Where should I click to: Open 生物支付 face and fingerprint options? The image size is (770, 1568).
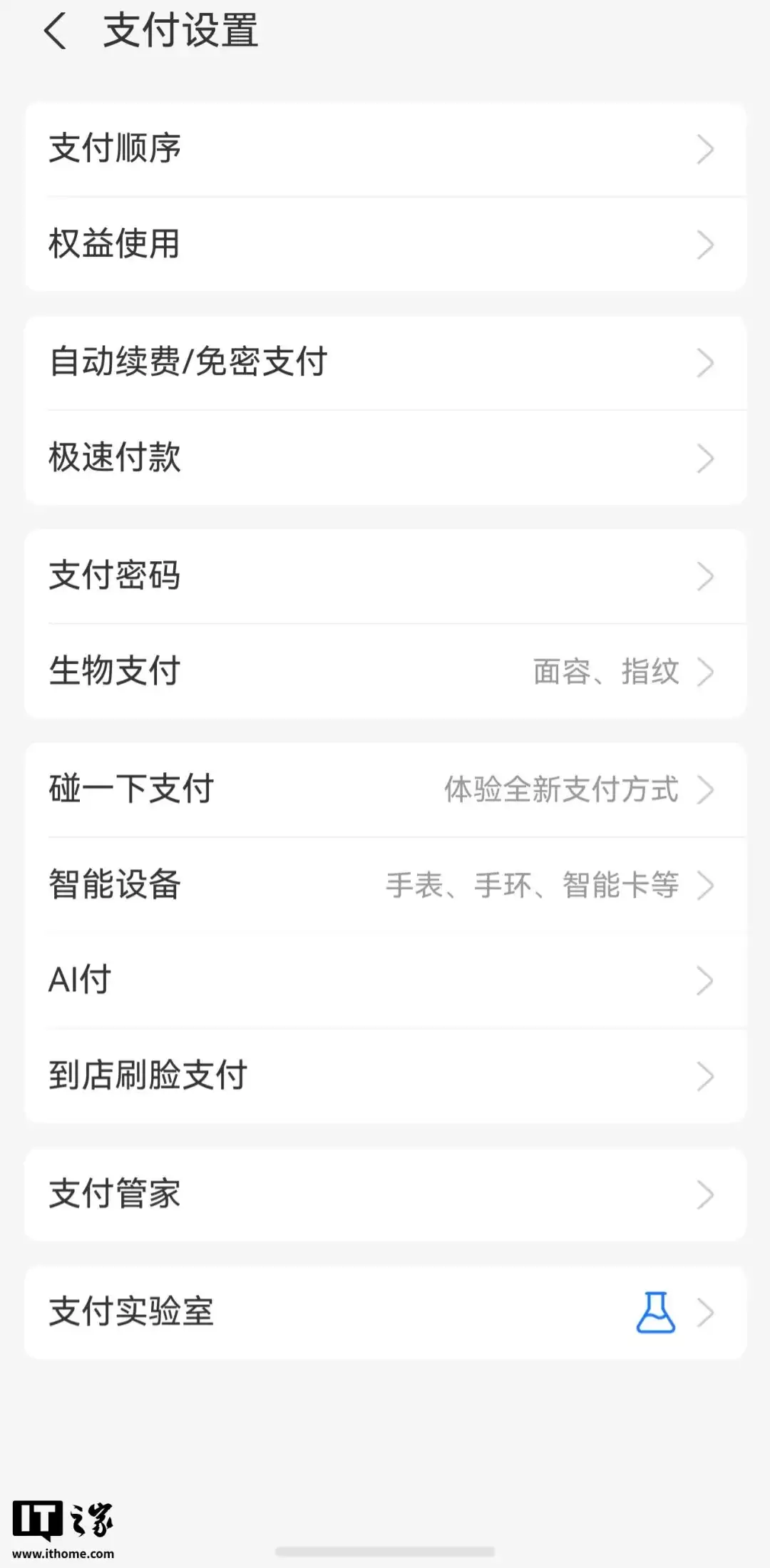(285, 671)
